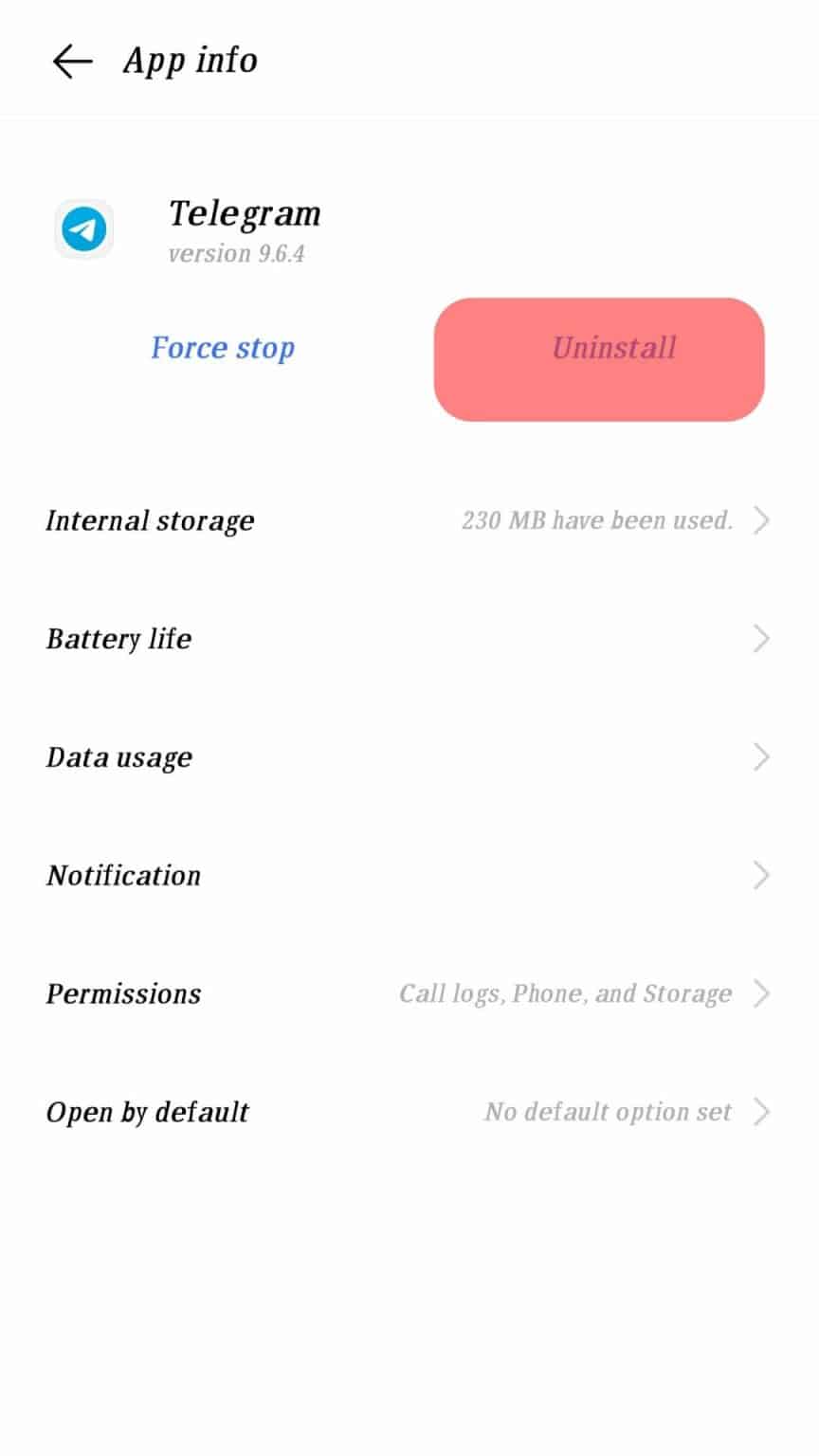819x1456 pixels.
Task: Click the chevron beside Data usage
Action: point(763,756)
